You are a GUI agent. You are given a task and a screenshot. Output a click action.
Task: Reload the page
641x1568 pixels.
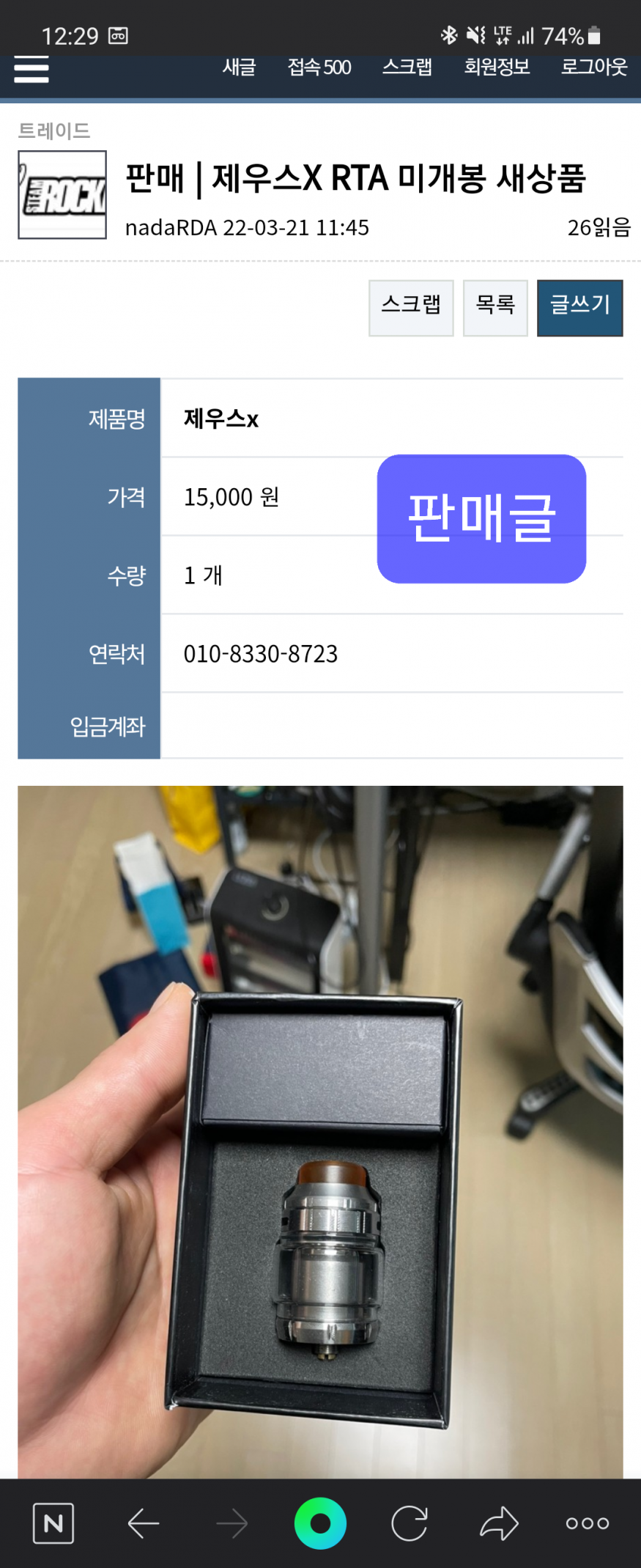[409, 1523]
